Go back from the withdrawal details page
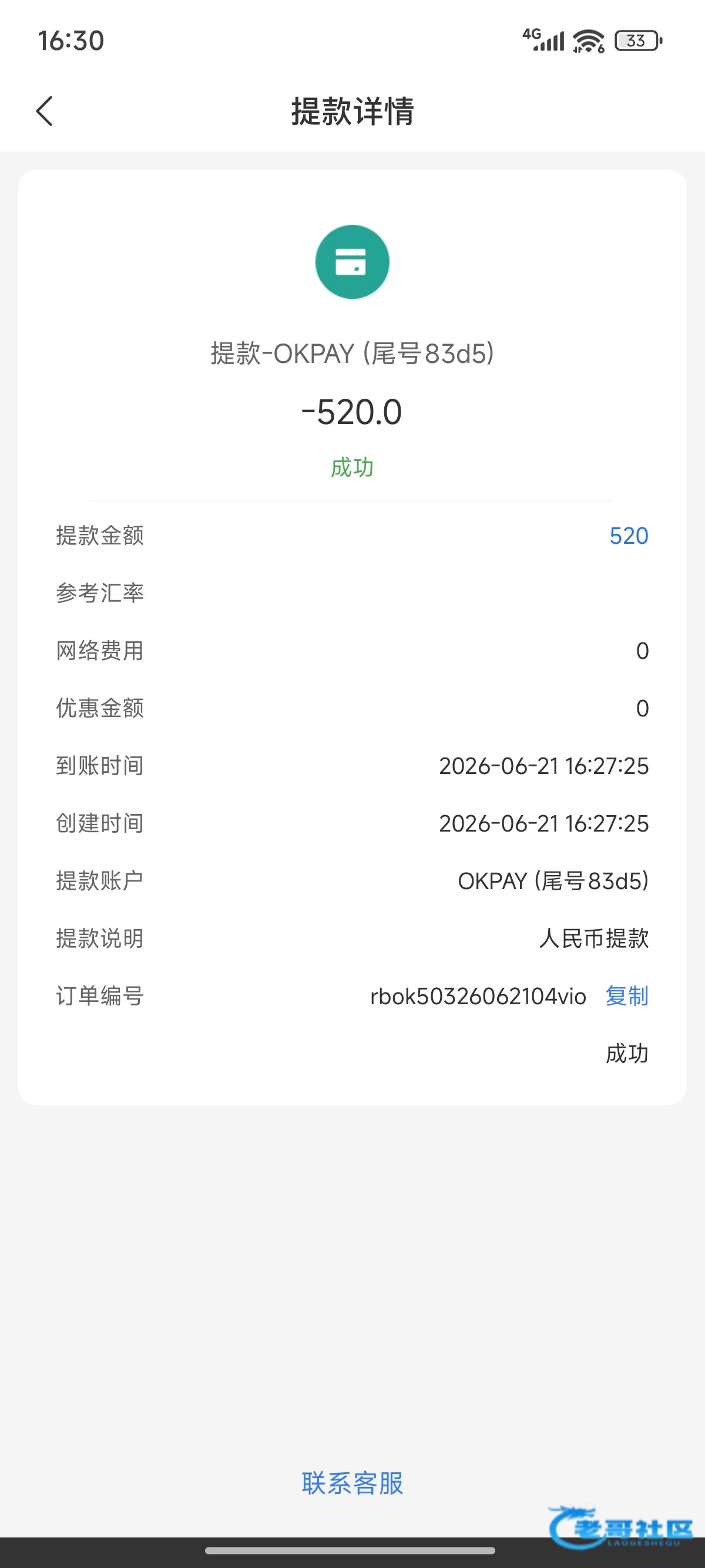 [x=45, y=111]
